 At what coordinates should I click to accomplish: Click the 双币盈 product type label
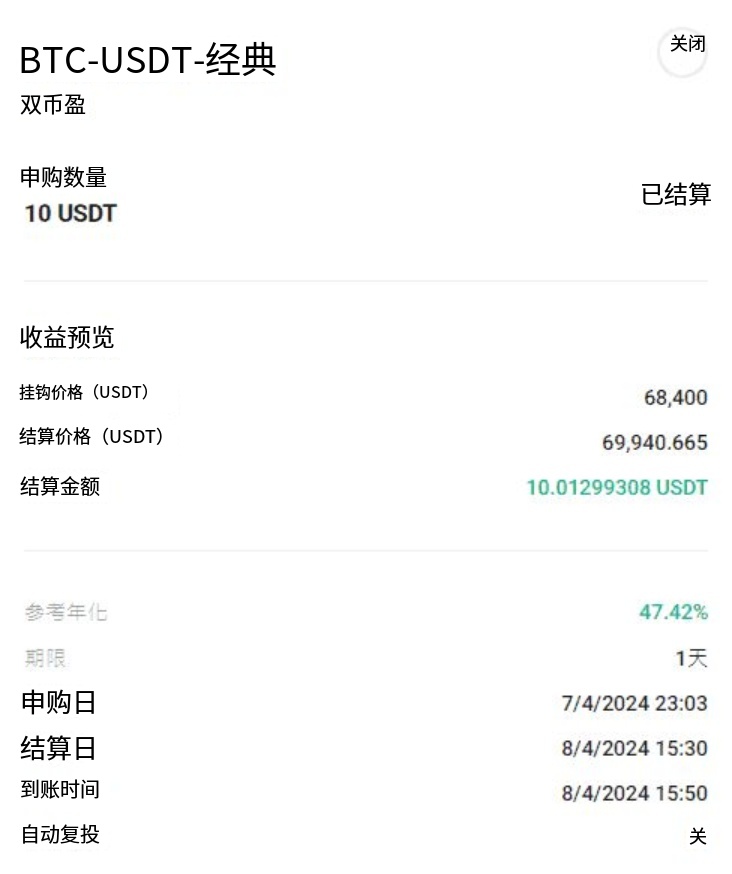pyautogui.click(x=51, y=105)
